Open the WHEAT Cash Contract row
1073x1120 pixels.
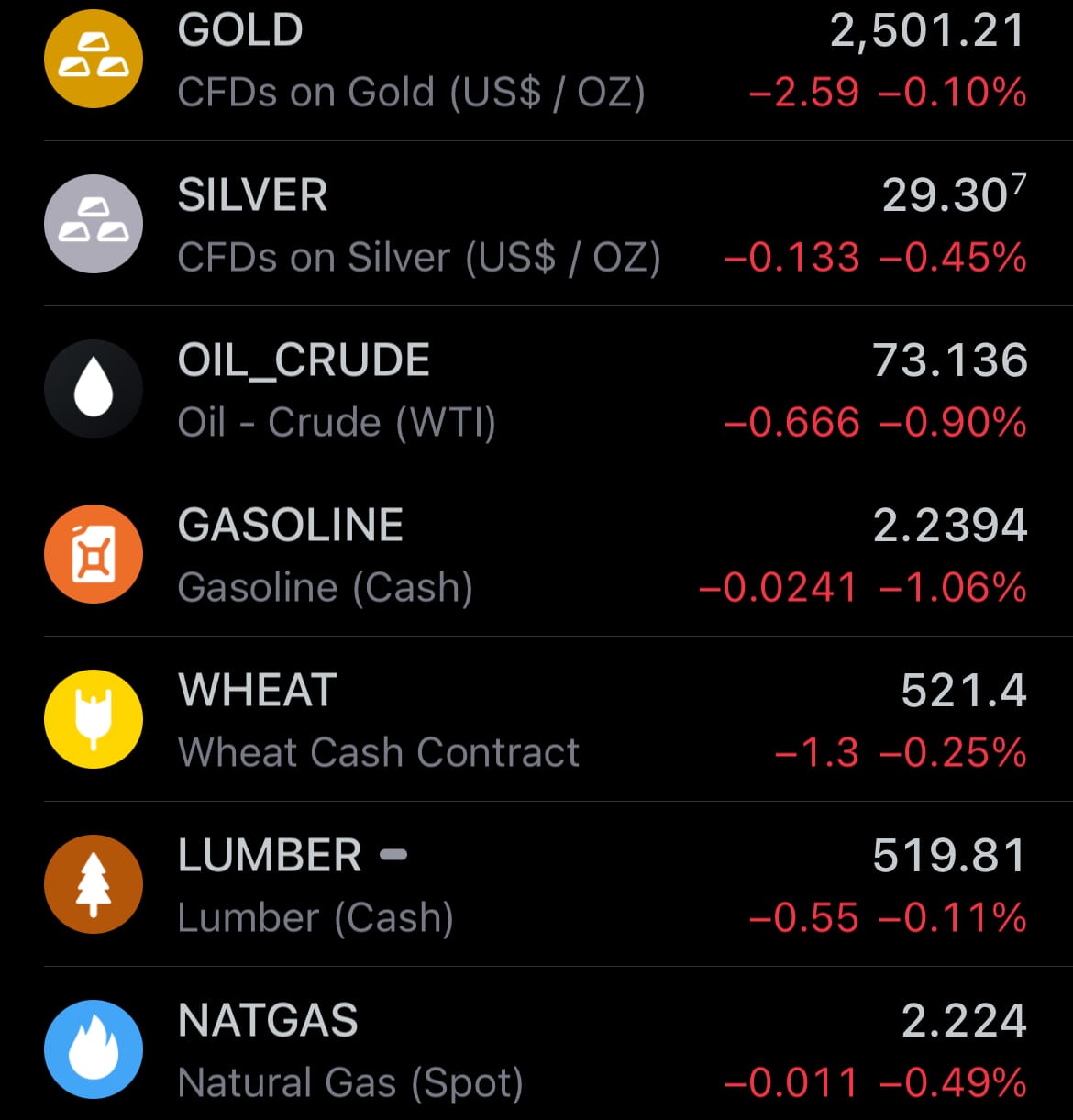click(536, 721)
